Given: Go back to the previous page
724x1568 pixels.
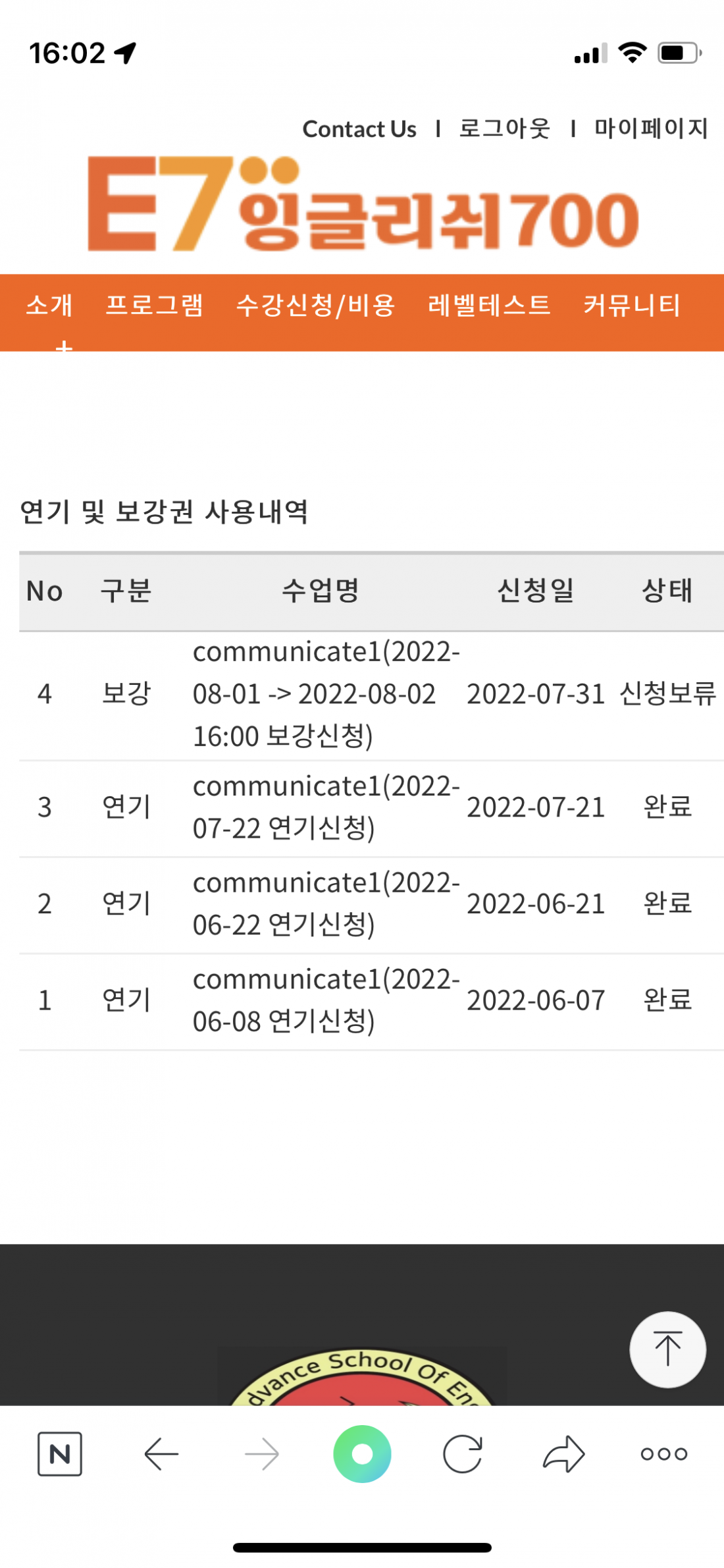Looking at the screenshot, I should [x=161, y=1453].
